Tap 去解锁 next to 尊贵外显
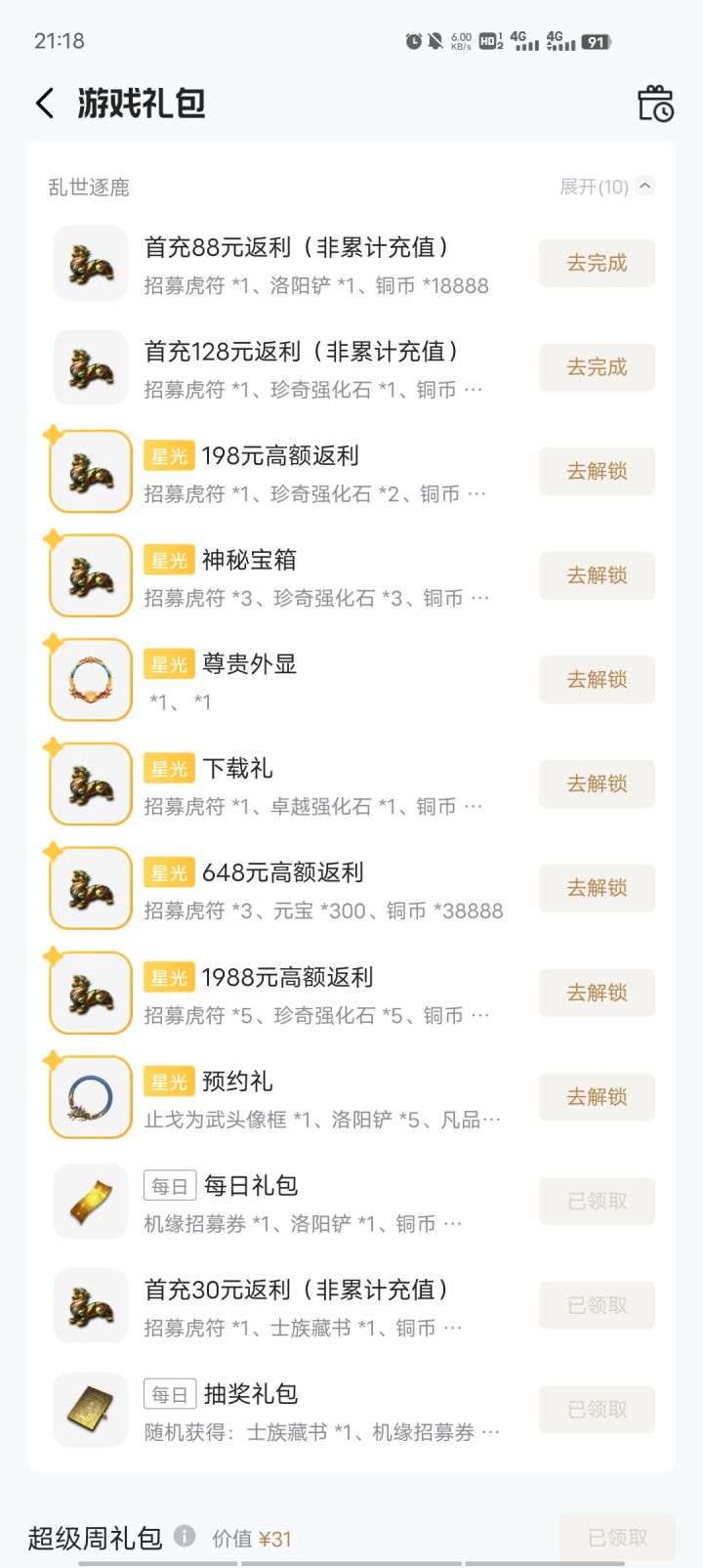Screen dimensions: 703x1568 click(597, 680)
